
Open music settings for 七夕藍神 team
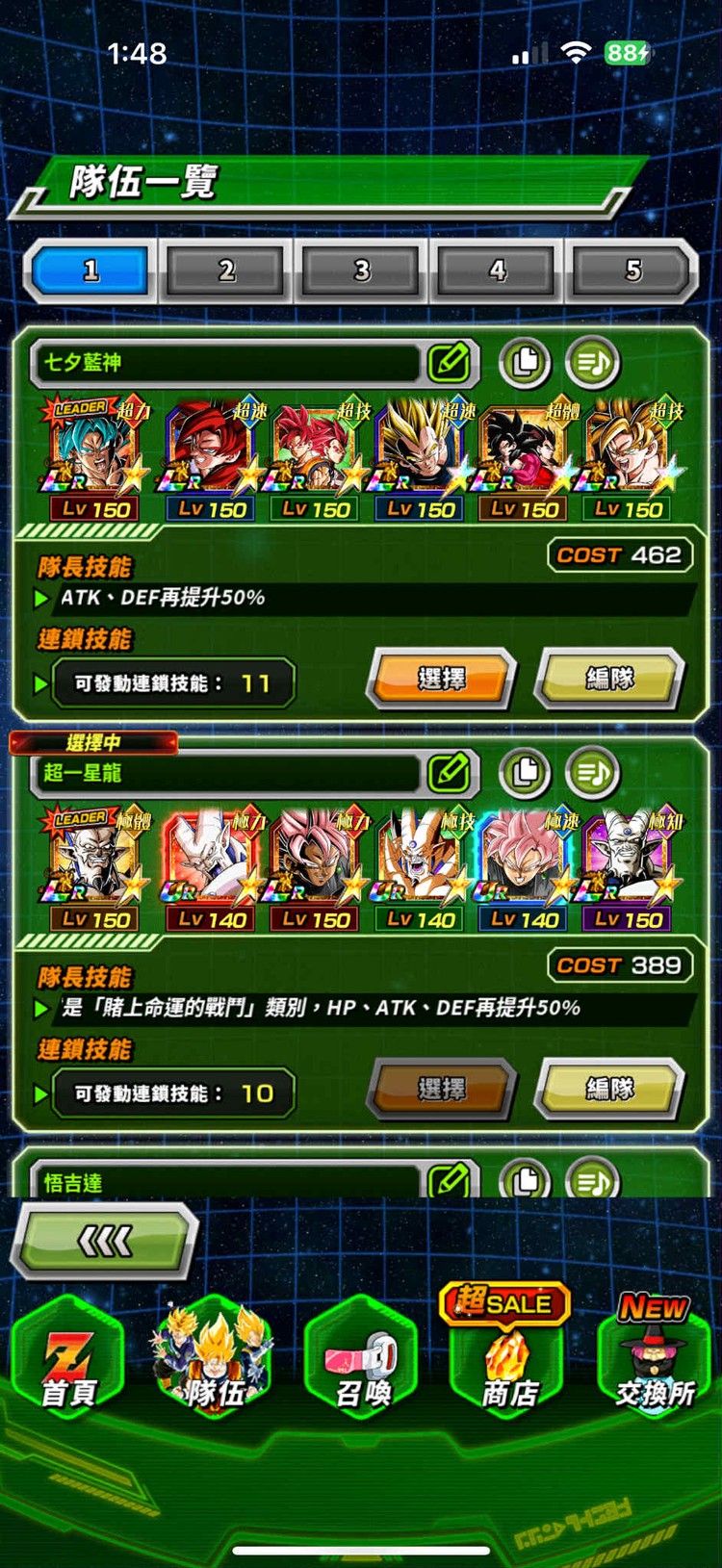coord(592,363)
